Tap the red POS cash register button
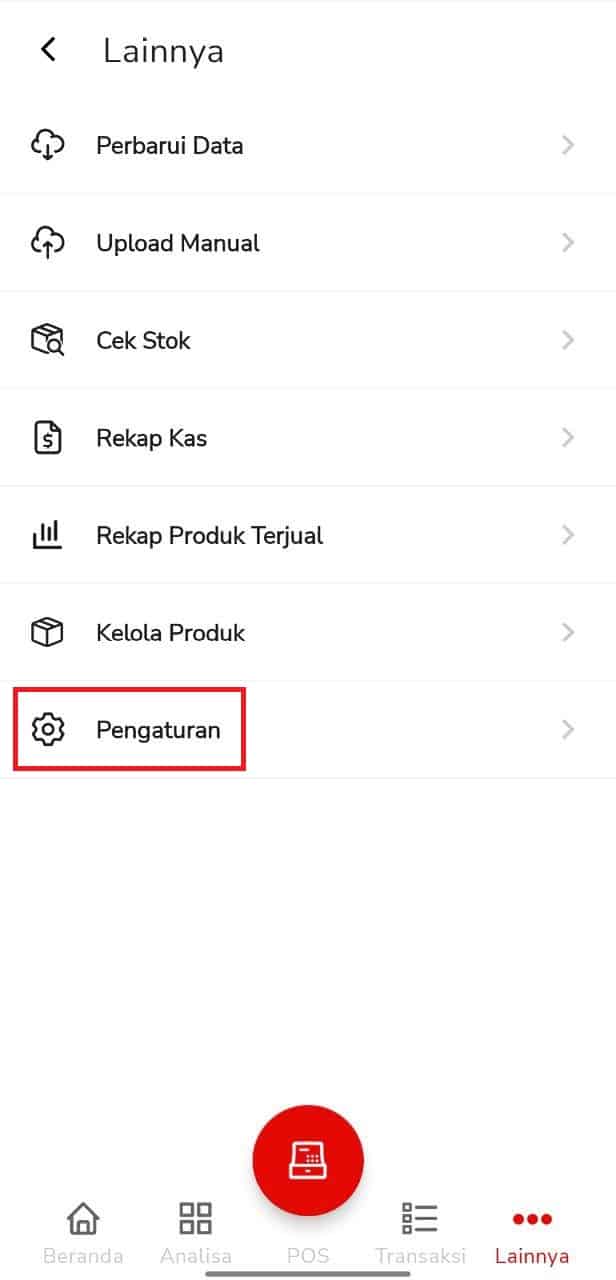 pyautogui.click(x=308, y=1160)
